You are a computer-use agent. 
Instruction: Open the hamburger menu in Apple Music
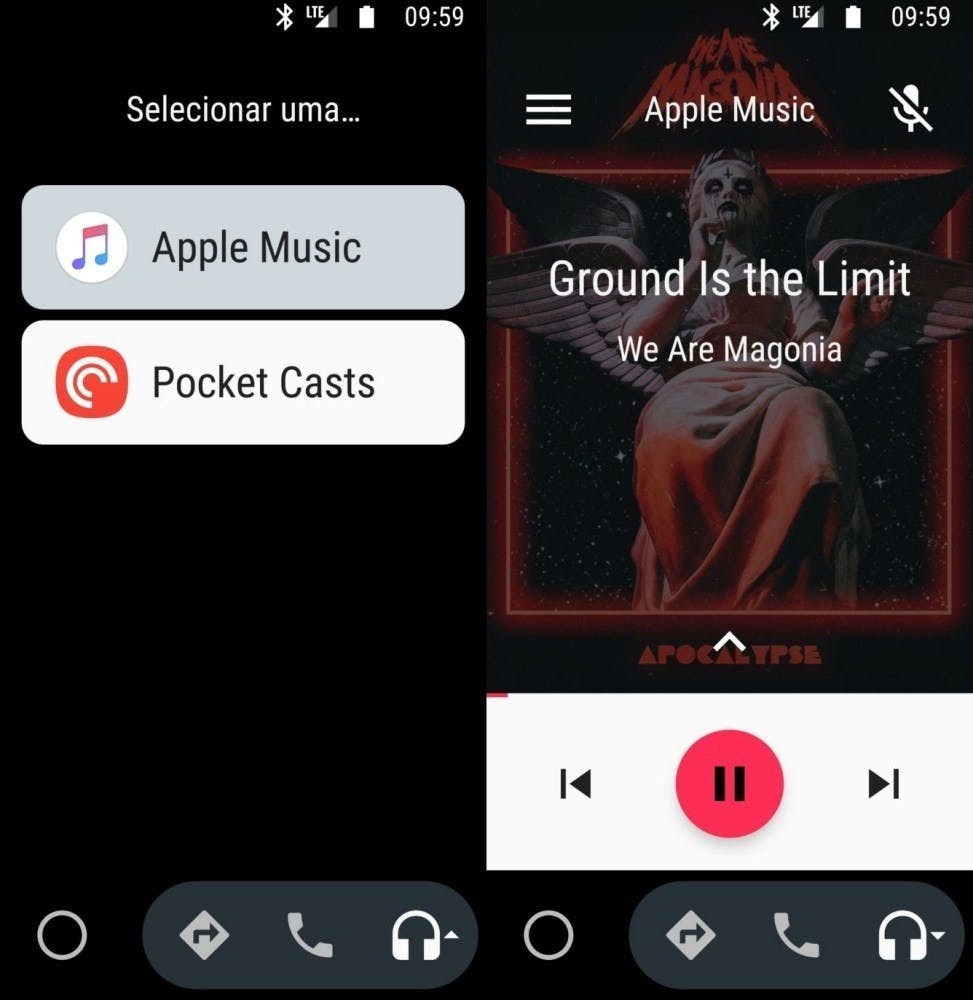547,110
